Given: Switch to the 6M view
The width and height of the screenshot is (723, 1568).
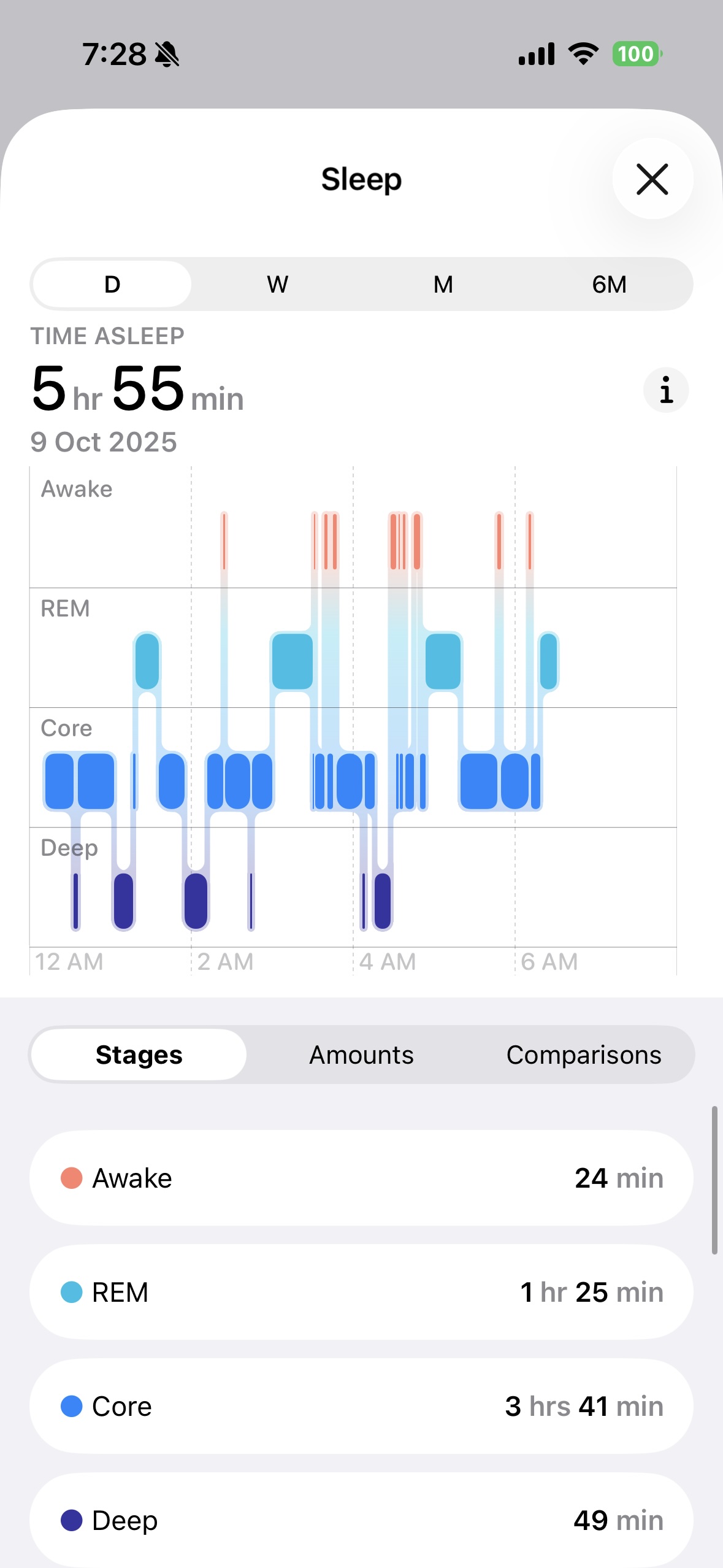Looking at the screenshot, I should [x=609, y=285].
